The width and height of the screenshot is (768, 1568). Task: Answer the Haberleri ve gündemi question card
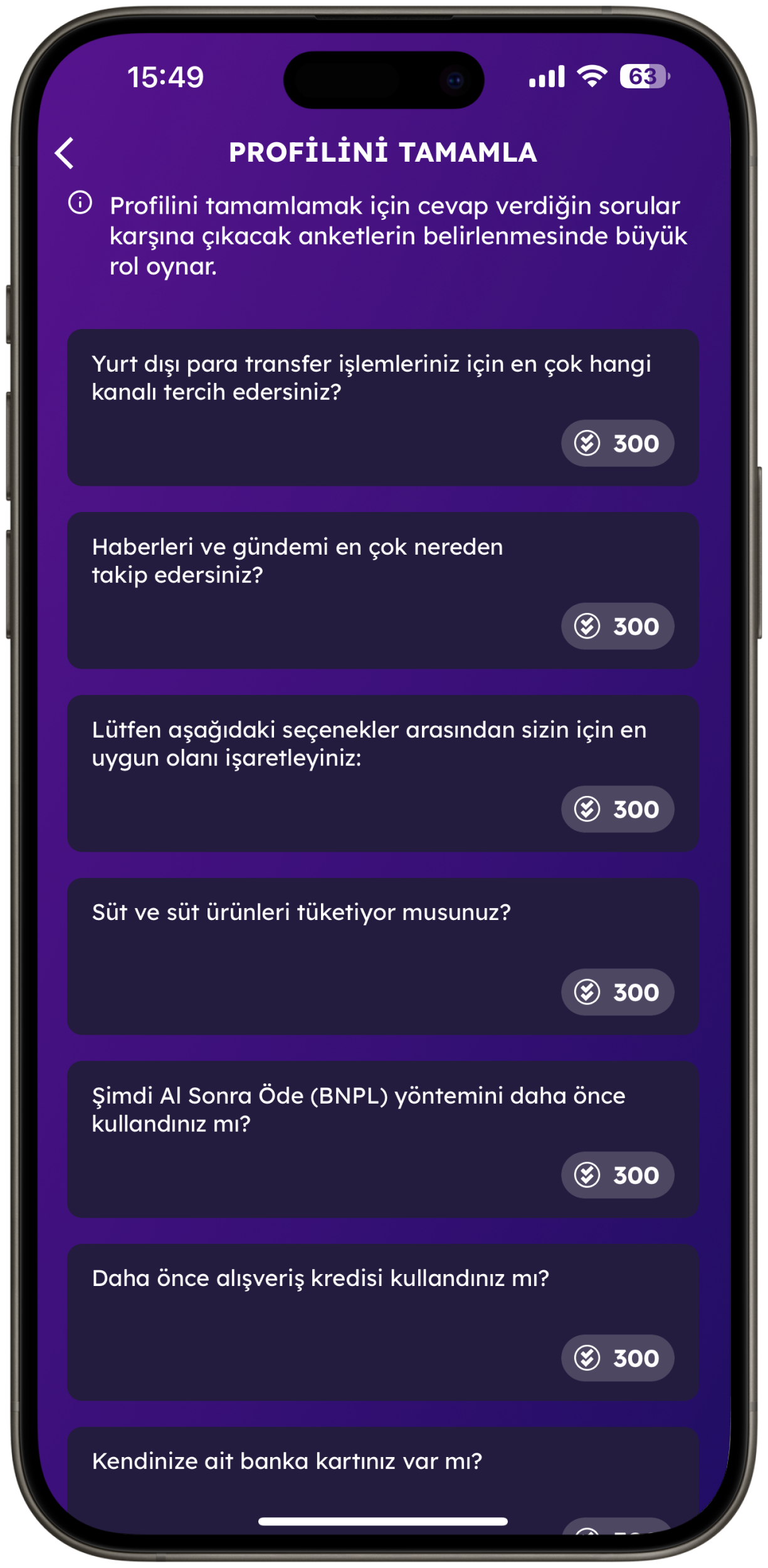382,590
